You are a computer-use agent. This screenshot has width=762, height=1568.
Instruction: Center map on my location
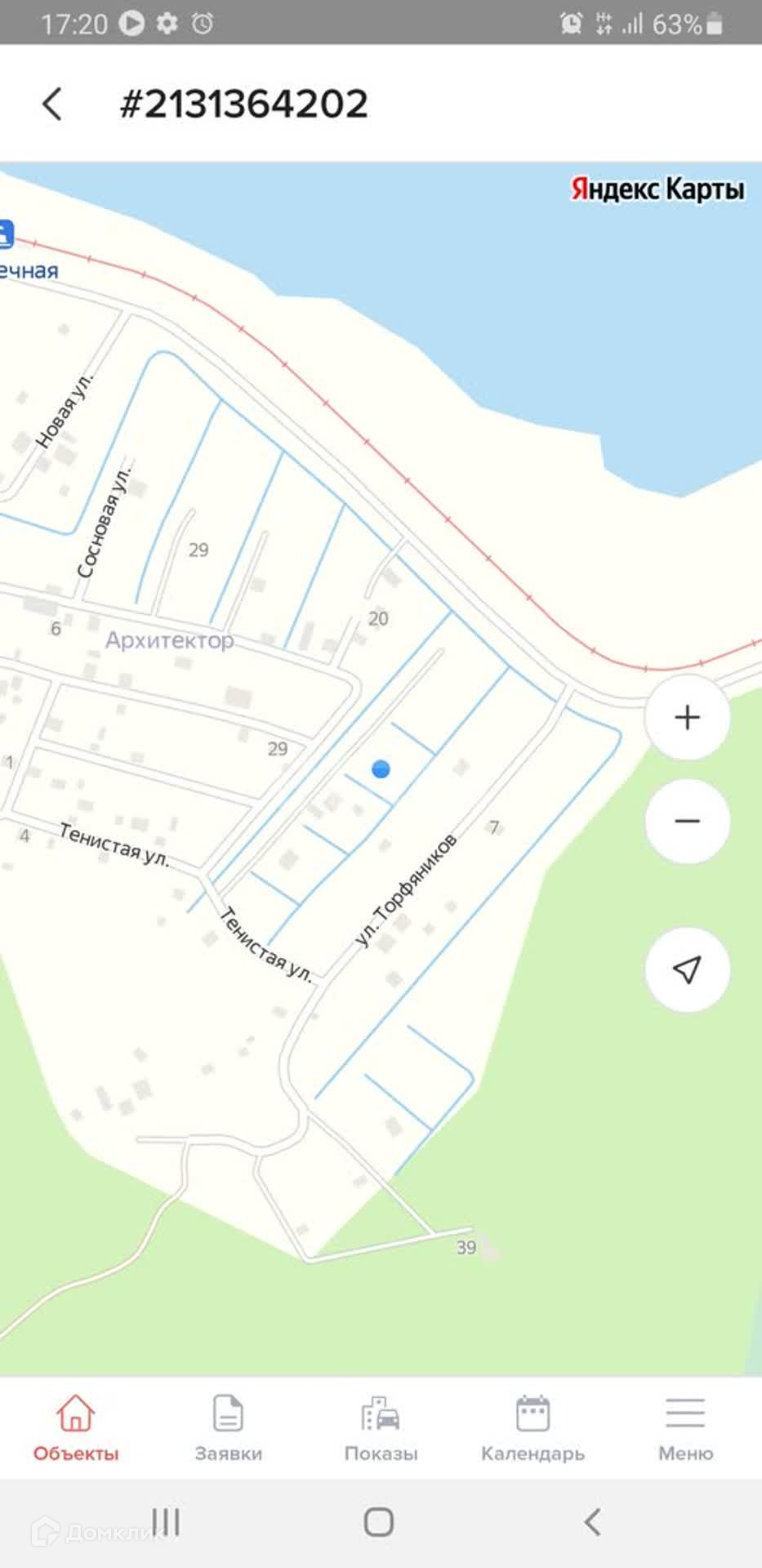coord(687,969)
